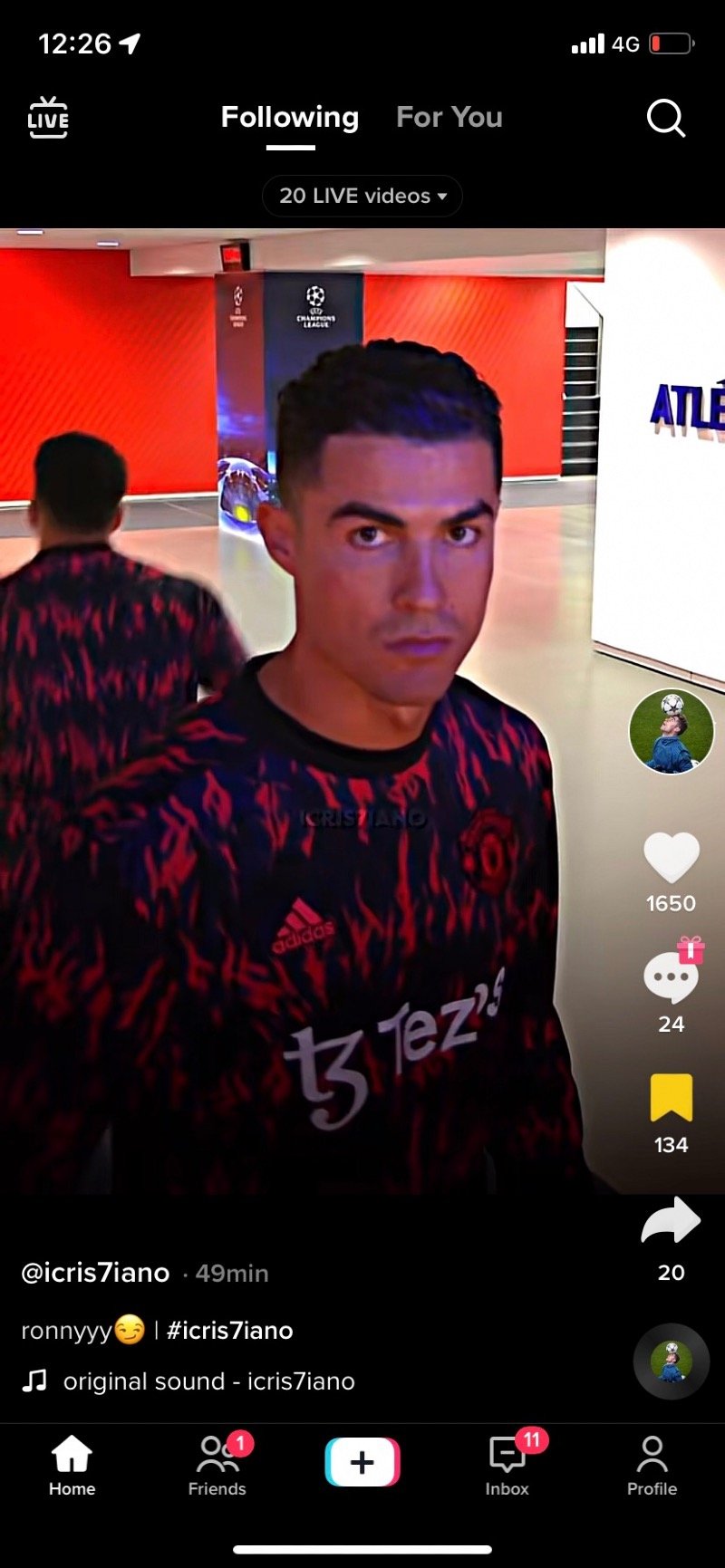The width and height of the screenshot is (725, 1568).
Task: Open the Inbox tab
Action: pyautogui.click(x=507, y=1466)
